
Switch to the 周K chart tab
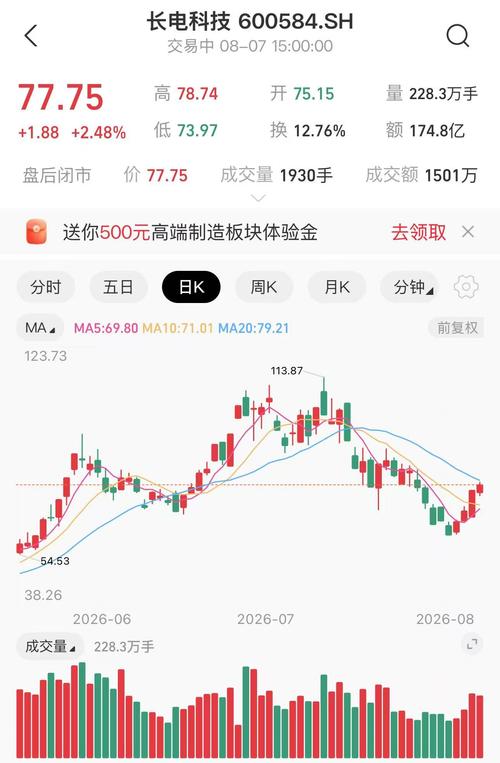[x=264, y=287]
